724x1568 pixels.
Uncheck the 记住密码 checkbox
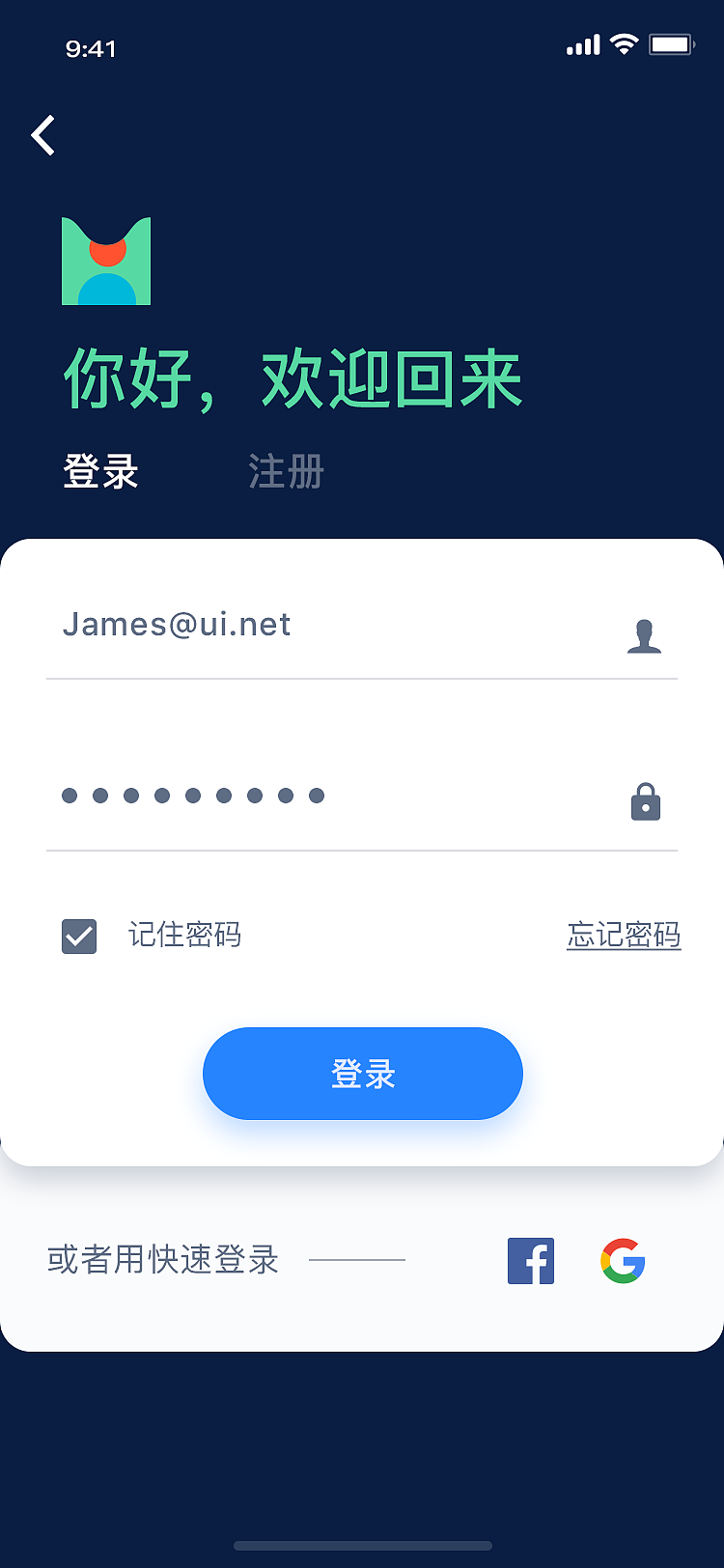(79, 936)
